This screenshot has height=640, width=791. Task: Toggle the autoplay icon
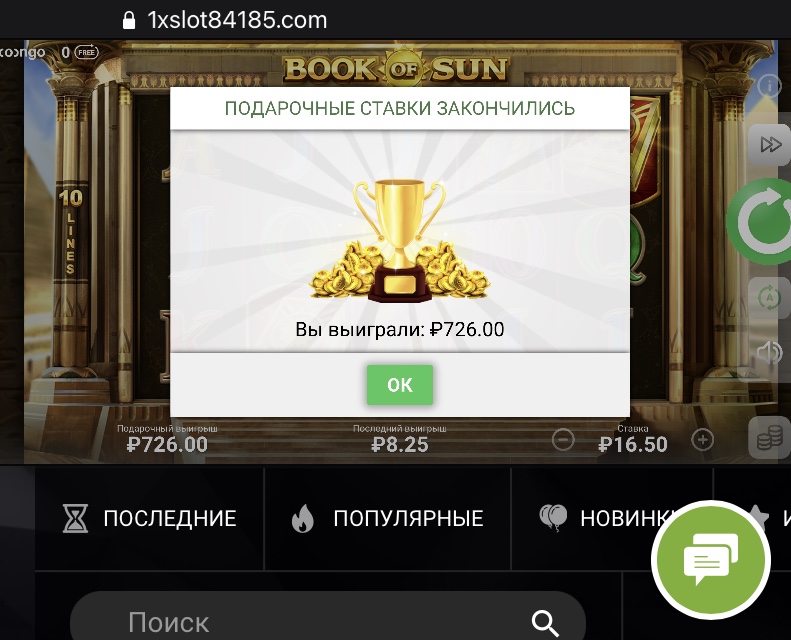[768, 297]
